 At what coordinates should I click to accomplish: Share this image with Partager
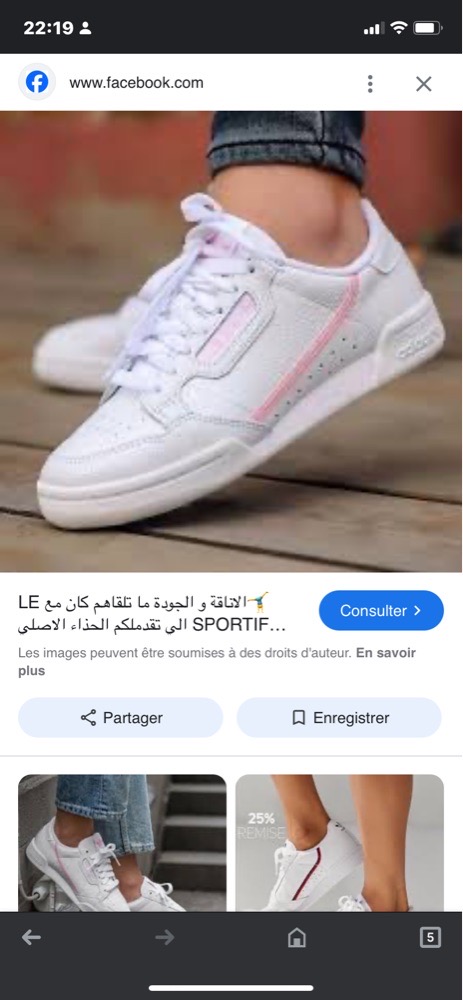click(121, 717)
